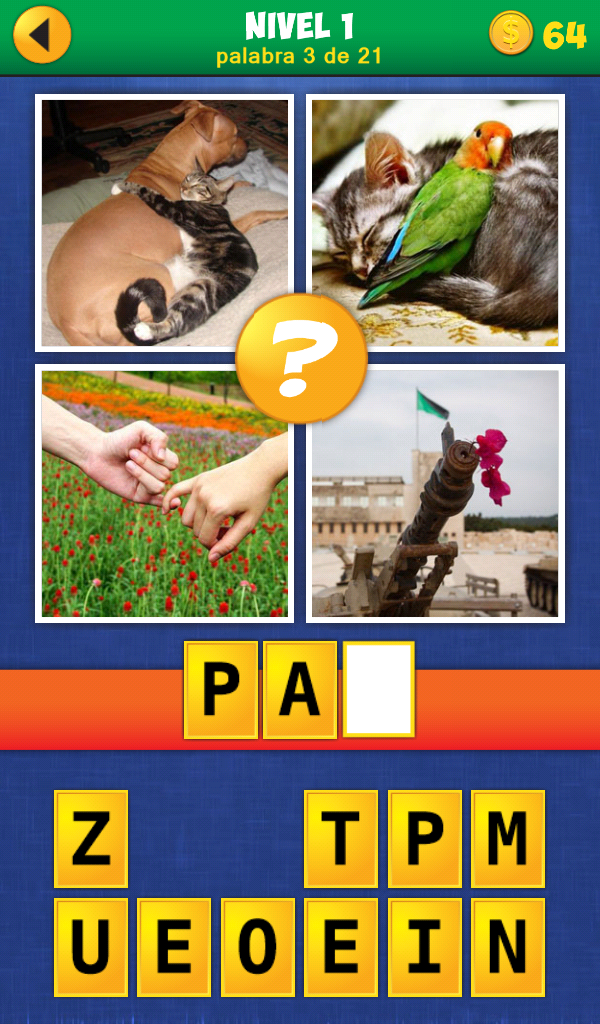Image resolution: width=600 pixels, height=1024 pixels.
Task: Enlarge the cat and parrot picture
Action: click(435, 222)
